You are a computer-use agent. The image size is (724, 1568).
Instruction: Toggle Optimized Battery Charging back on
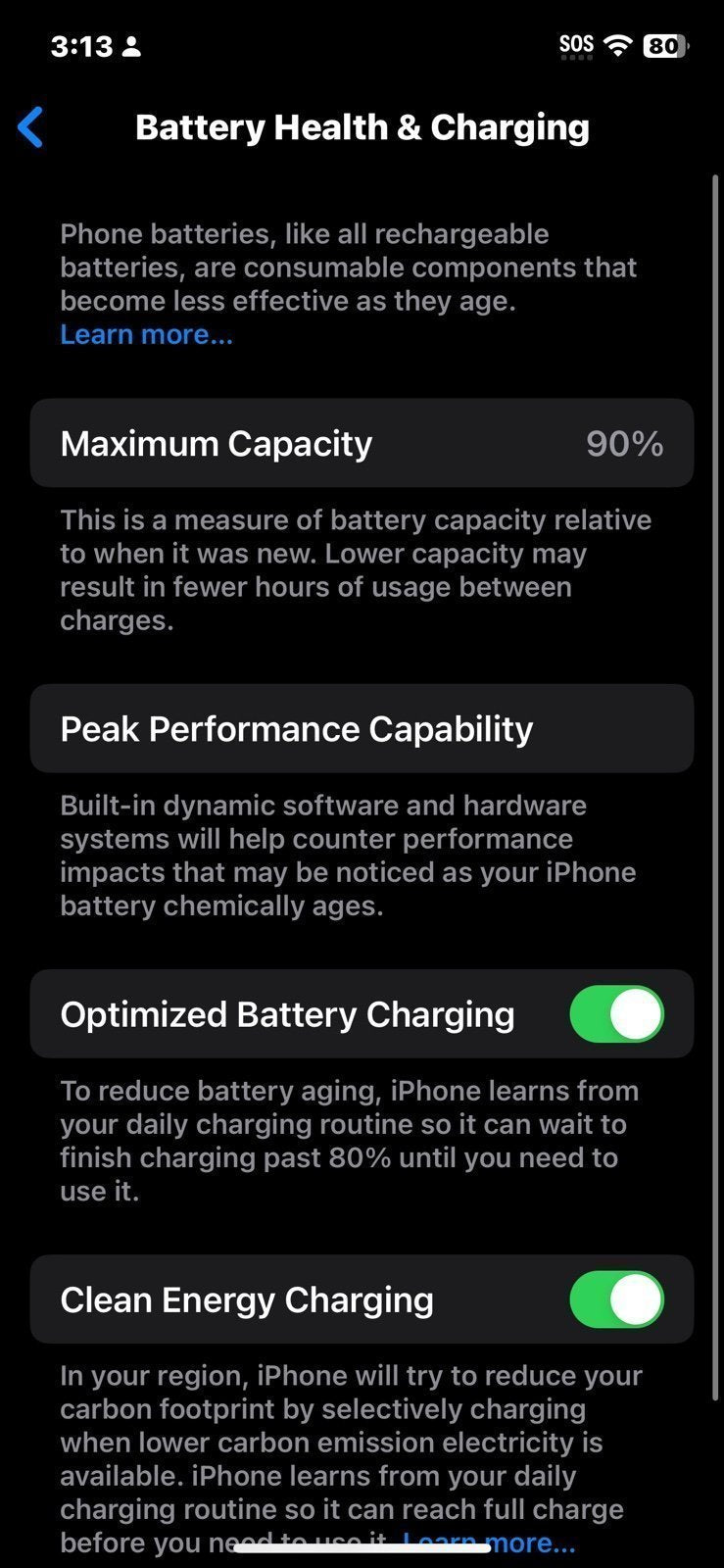pyautogui.click(x=616, y=1014)
